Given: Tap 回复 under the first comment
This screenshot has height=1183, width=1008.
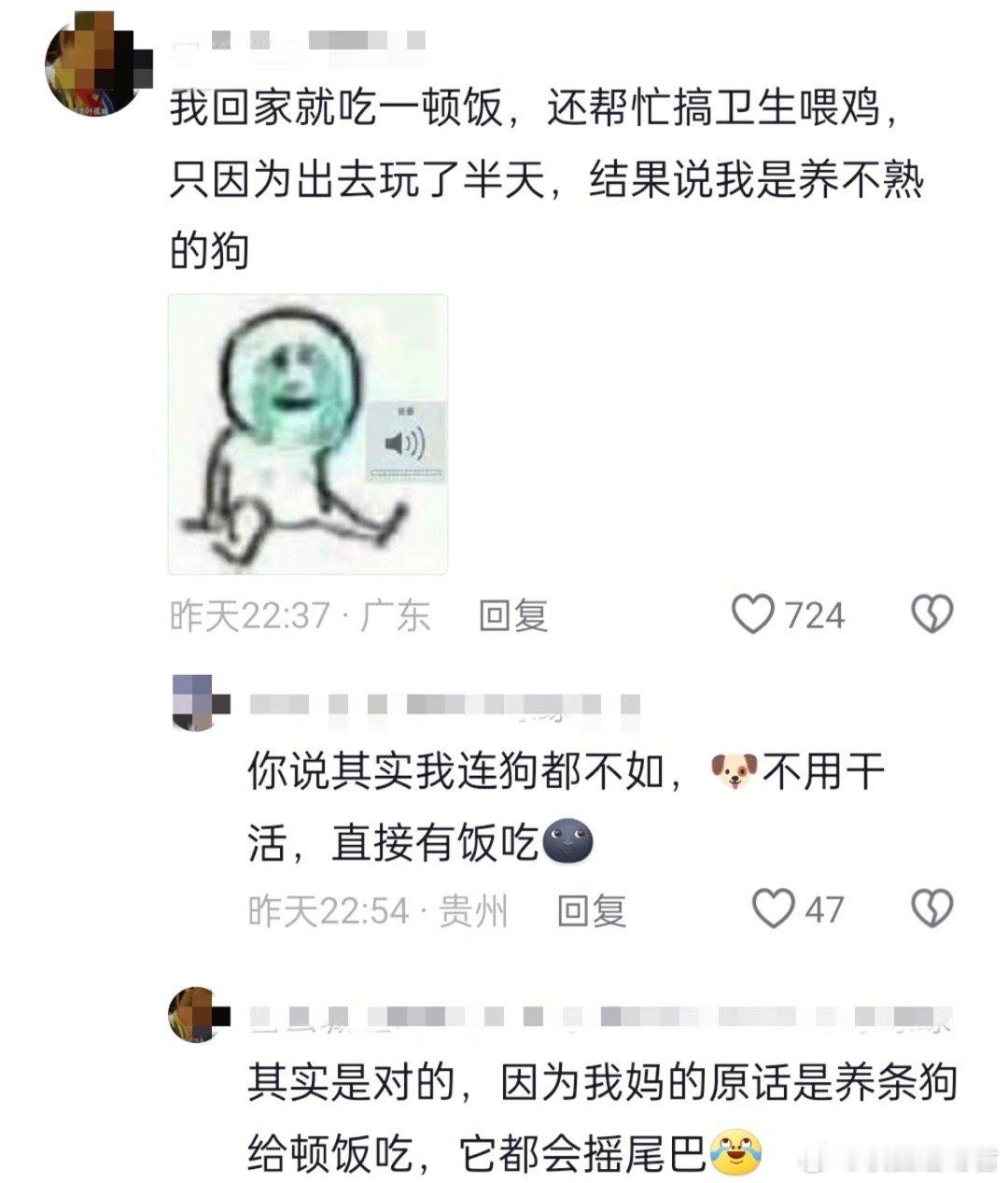Looking at the screenshot, I should (511, 614).
